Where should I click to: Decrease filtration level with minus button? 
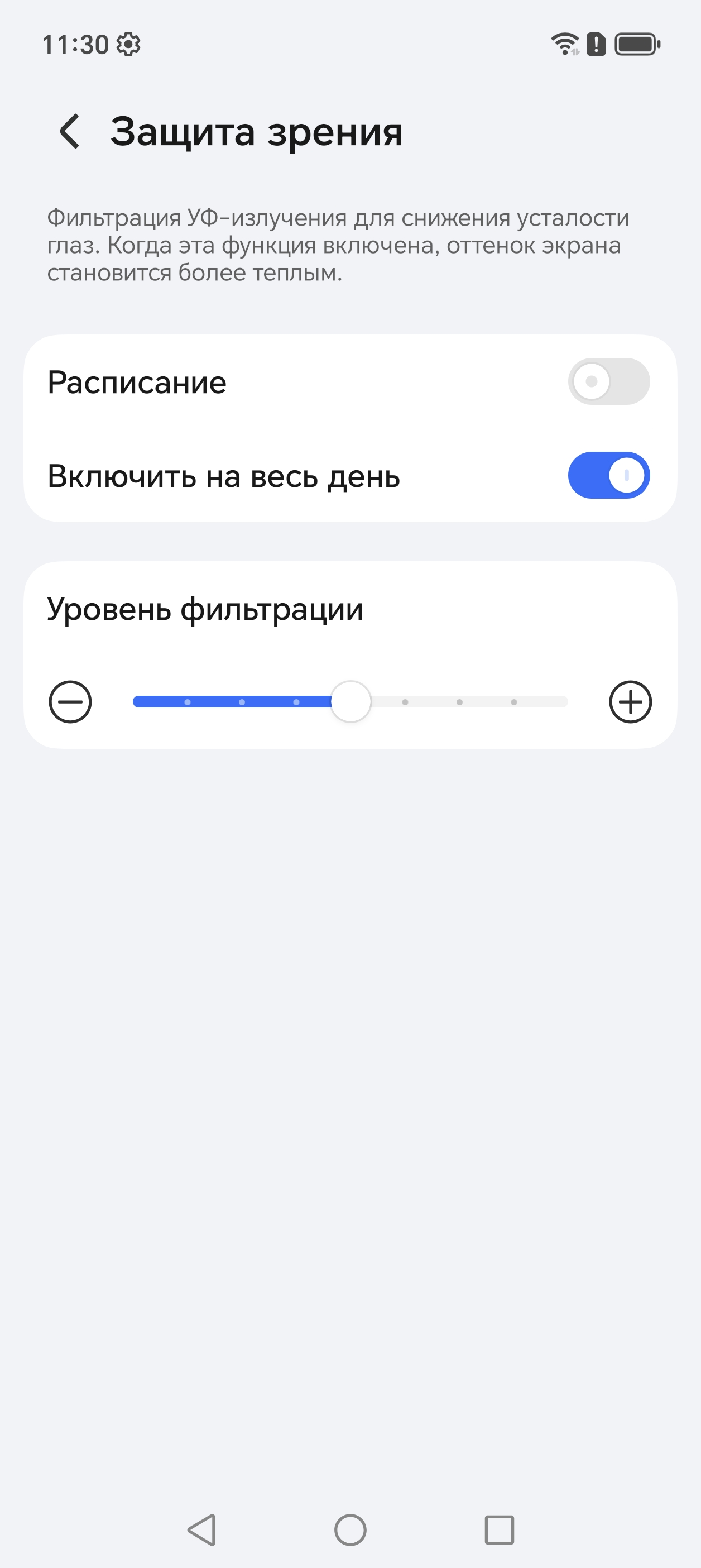[x=70, y=702]
